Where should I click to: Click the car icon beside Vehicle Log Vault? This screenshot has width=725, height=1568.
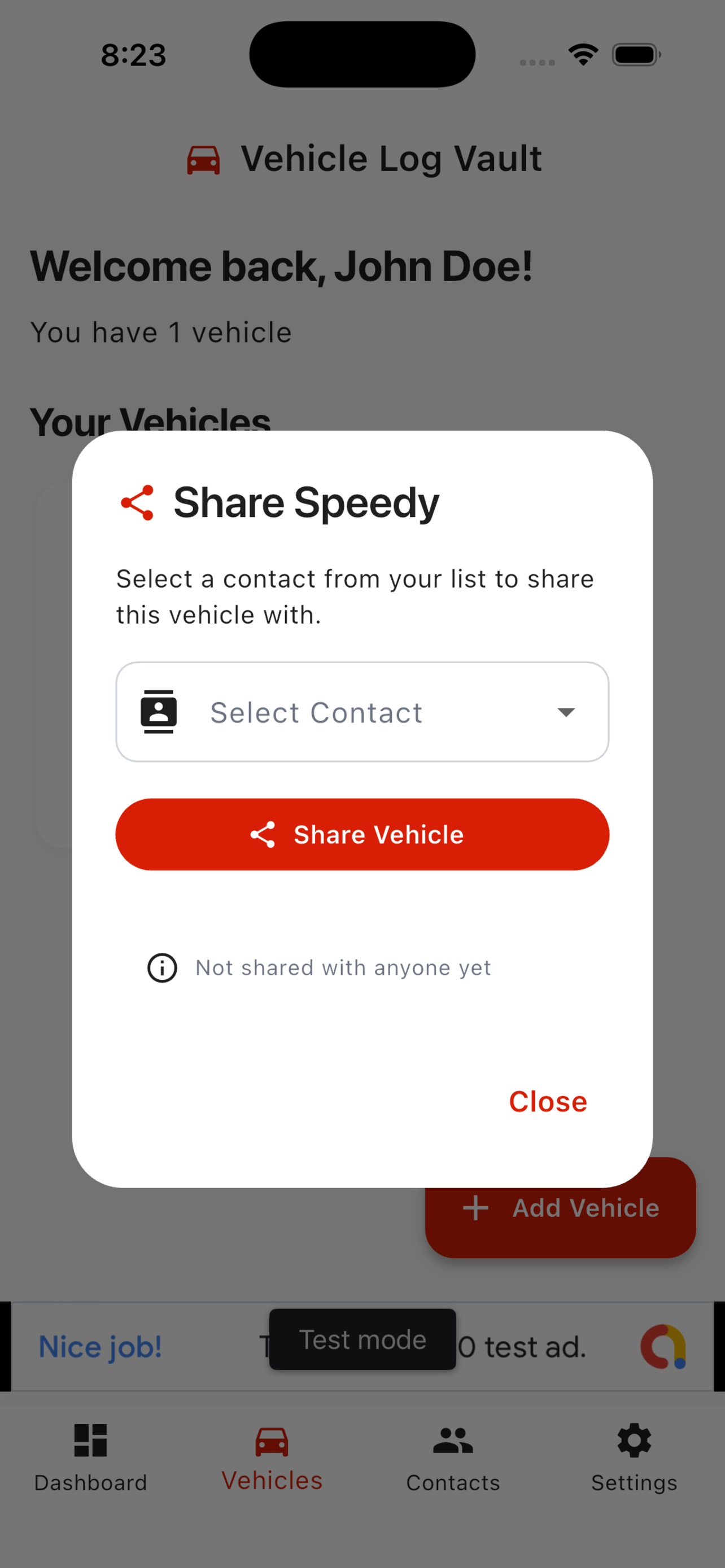click(204, 158)
